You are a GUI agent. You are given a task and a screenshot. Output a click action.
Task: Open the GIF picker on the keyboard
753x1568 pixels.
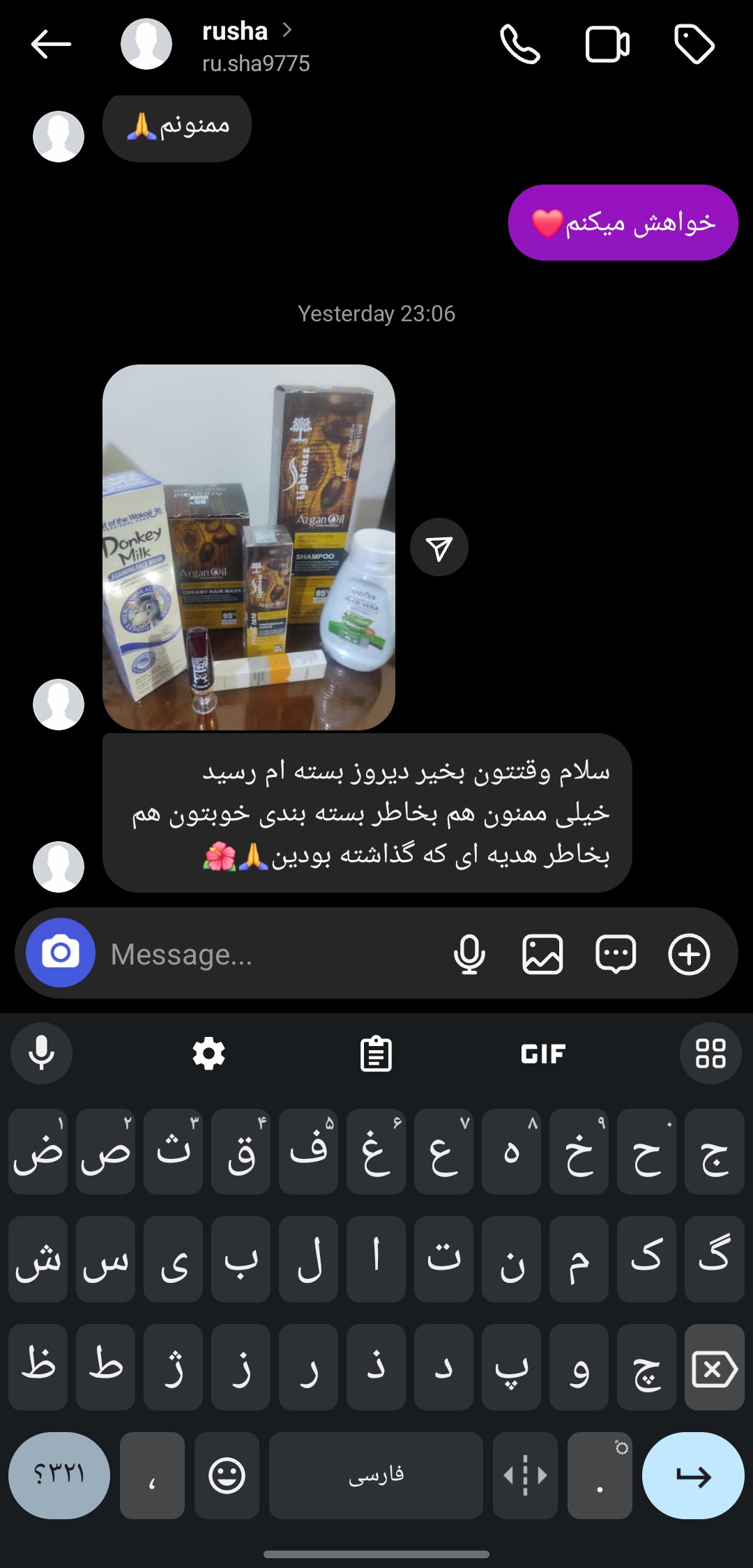coord(543,1053)
